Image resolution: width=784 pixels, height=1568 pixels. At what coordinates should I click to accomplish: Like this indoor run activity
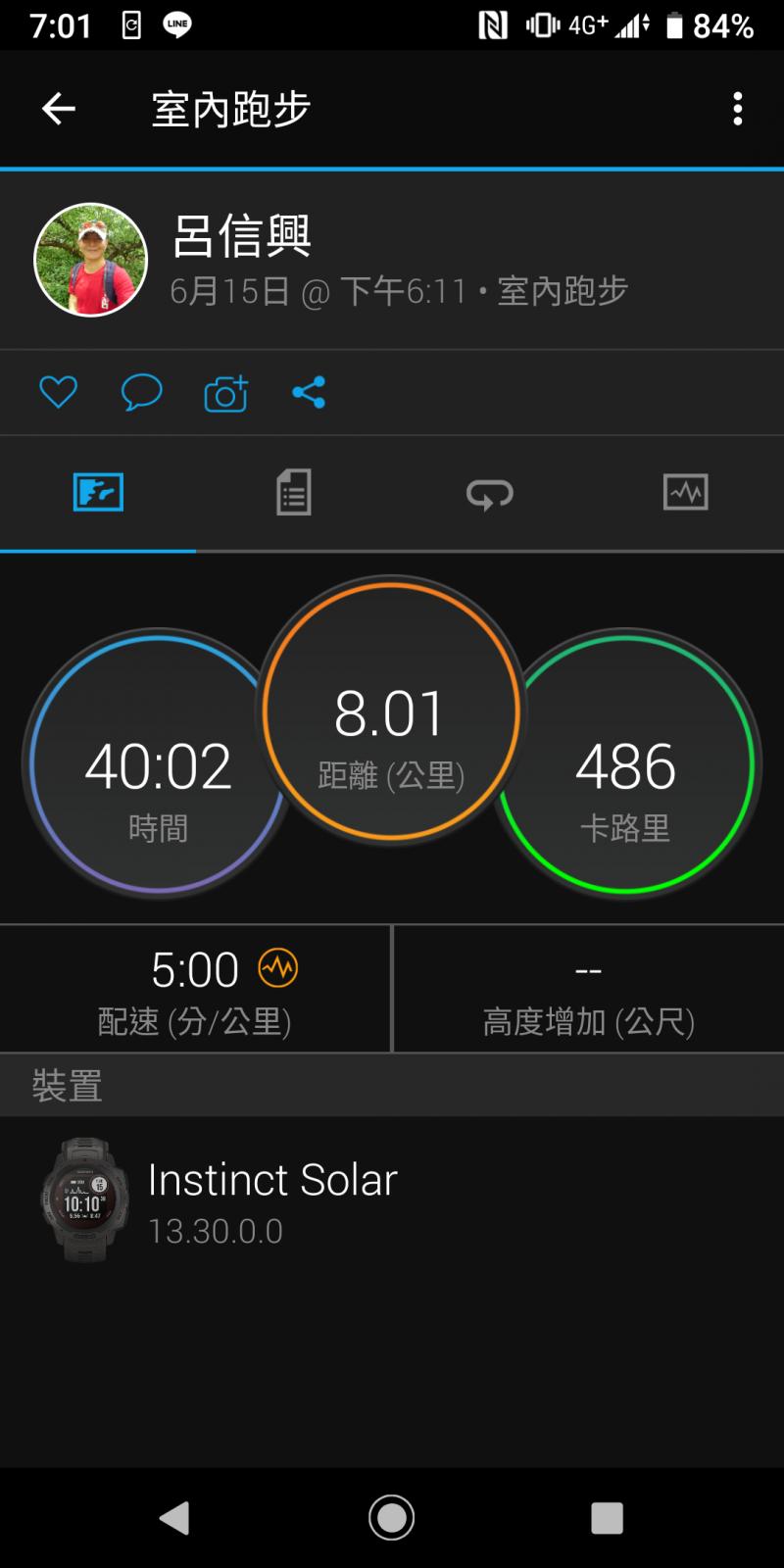coord(58,393)
